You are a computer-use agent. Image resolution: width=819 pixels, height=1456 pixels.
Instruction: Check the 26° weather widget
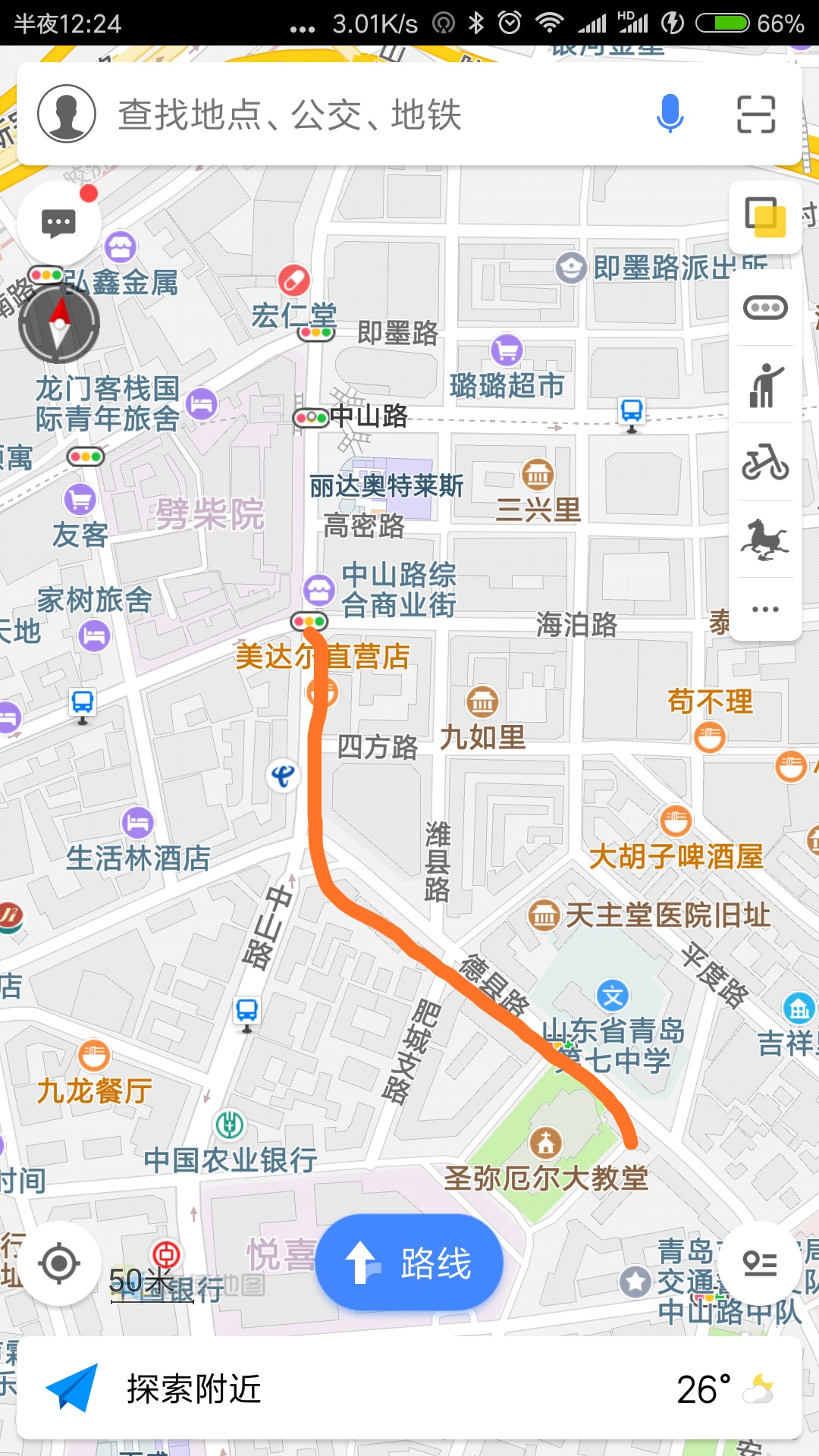[724, 1389]
